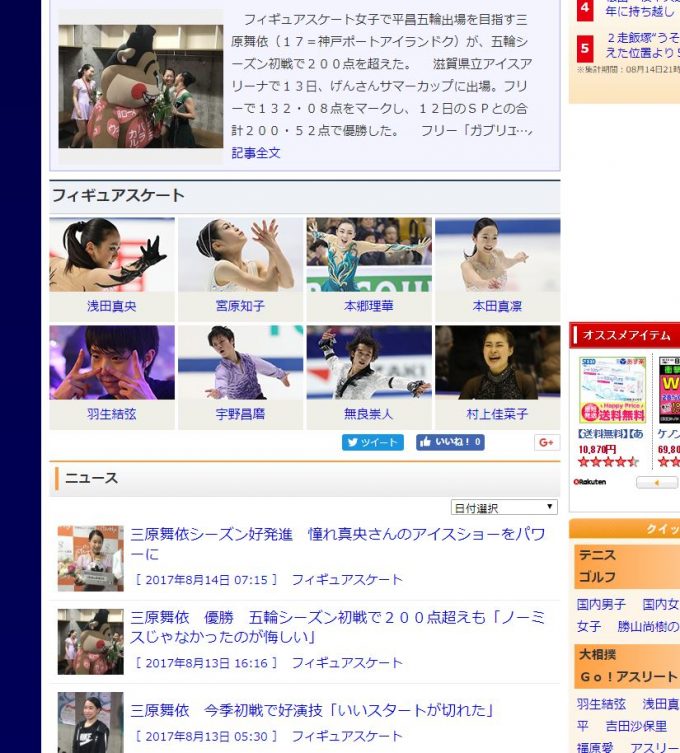
Task: Open テニス in the quick links
Action: [596, 555]
